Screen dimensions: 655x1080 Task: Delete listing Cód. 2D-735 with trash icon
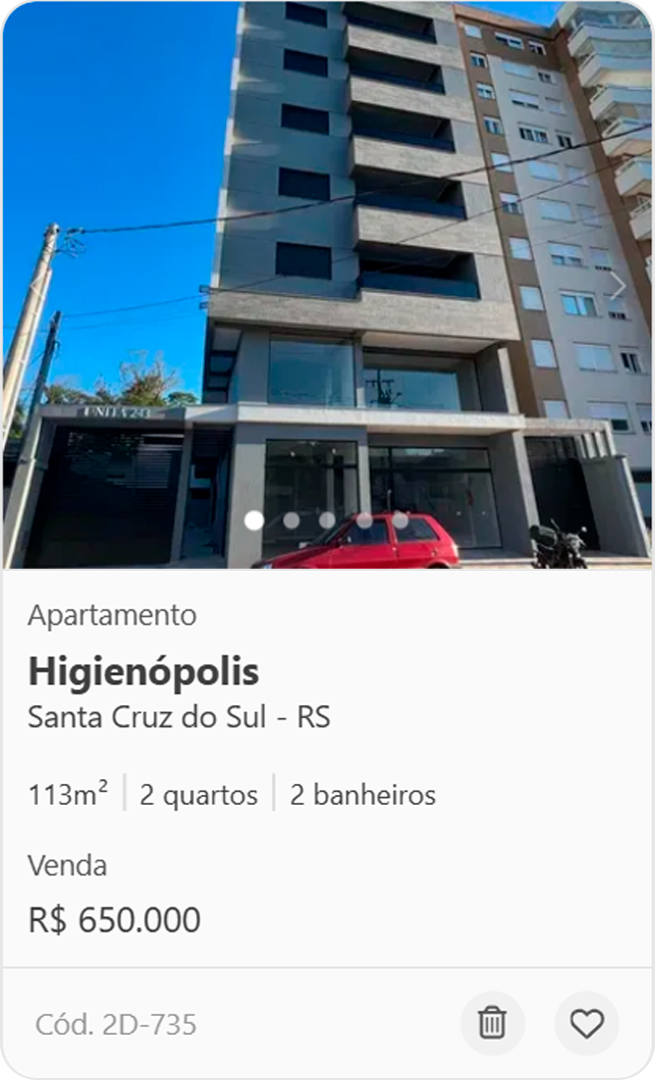pyautogui.click(x=492, y=1023)
